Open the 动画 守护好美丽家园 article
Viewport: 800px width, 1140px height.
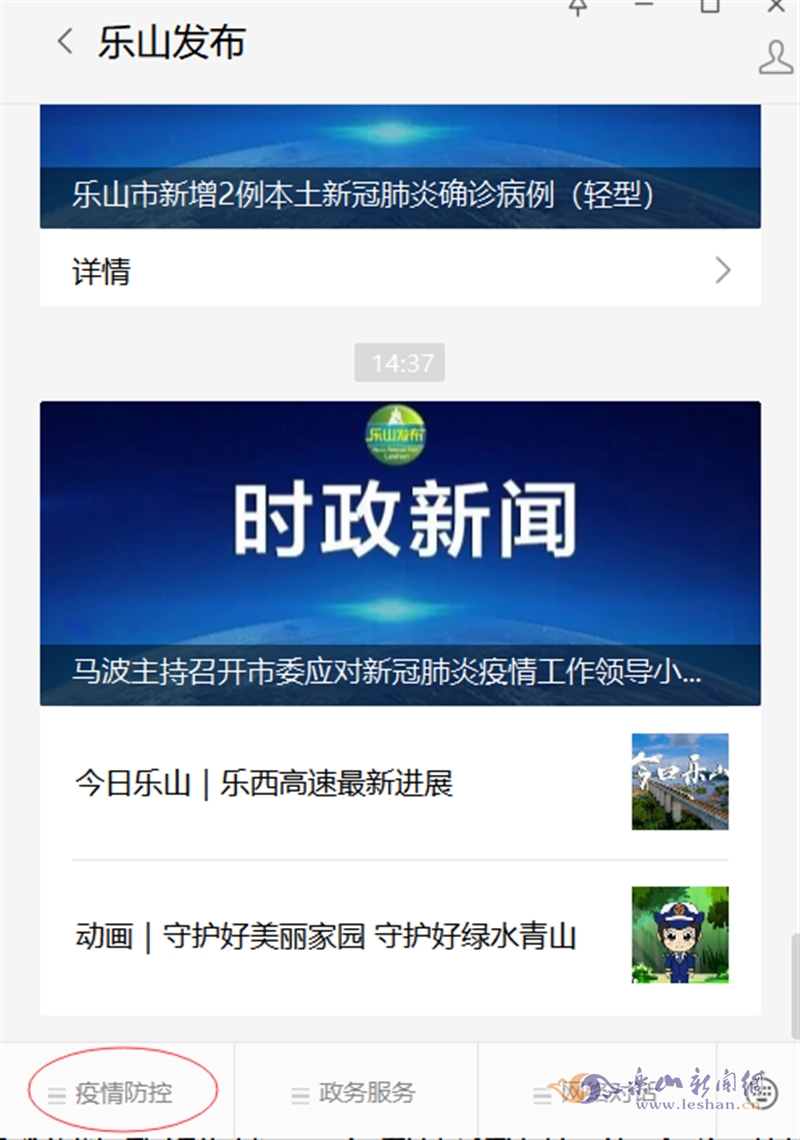[400, 936]
